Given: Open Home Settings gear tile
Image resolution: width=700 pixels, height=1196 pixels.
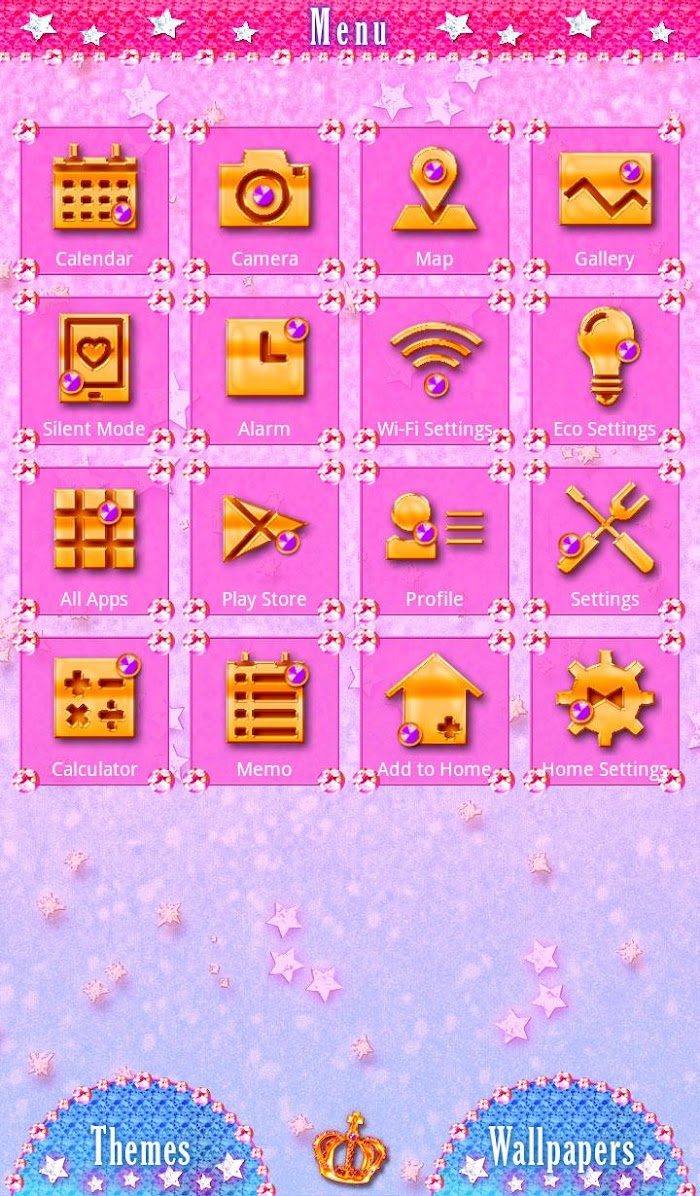Looking at the screenshot, I should [x=605, y=711].
